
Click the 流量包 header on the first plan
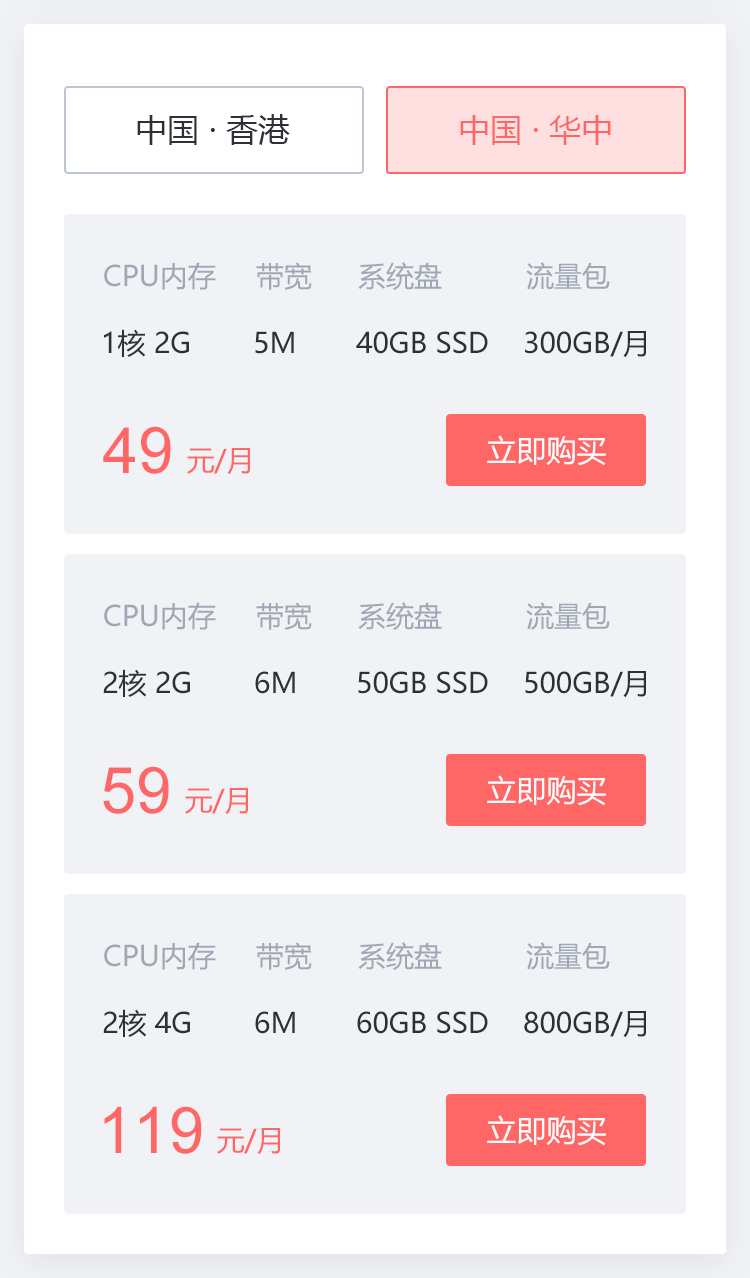pyautogui.click(x=568, y=277)
